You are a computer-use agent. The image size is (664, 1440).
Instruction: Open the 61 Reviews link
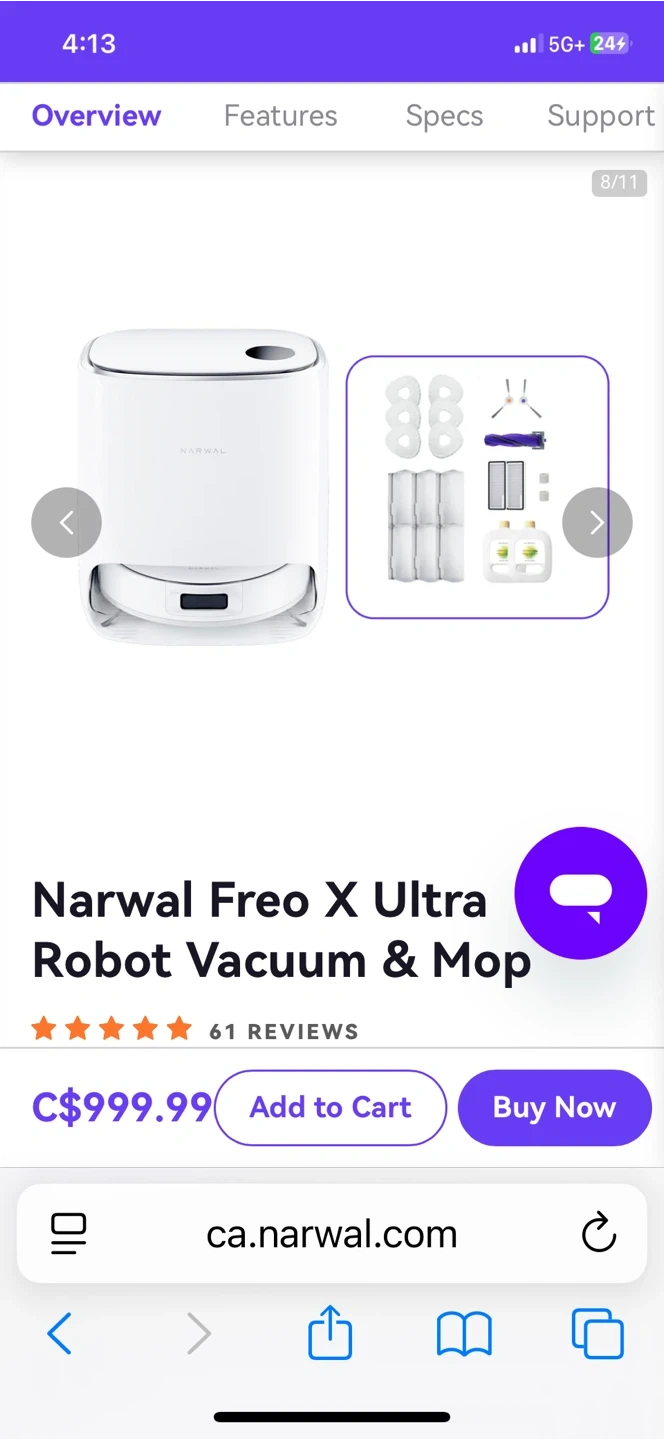click(284, 1031)
